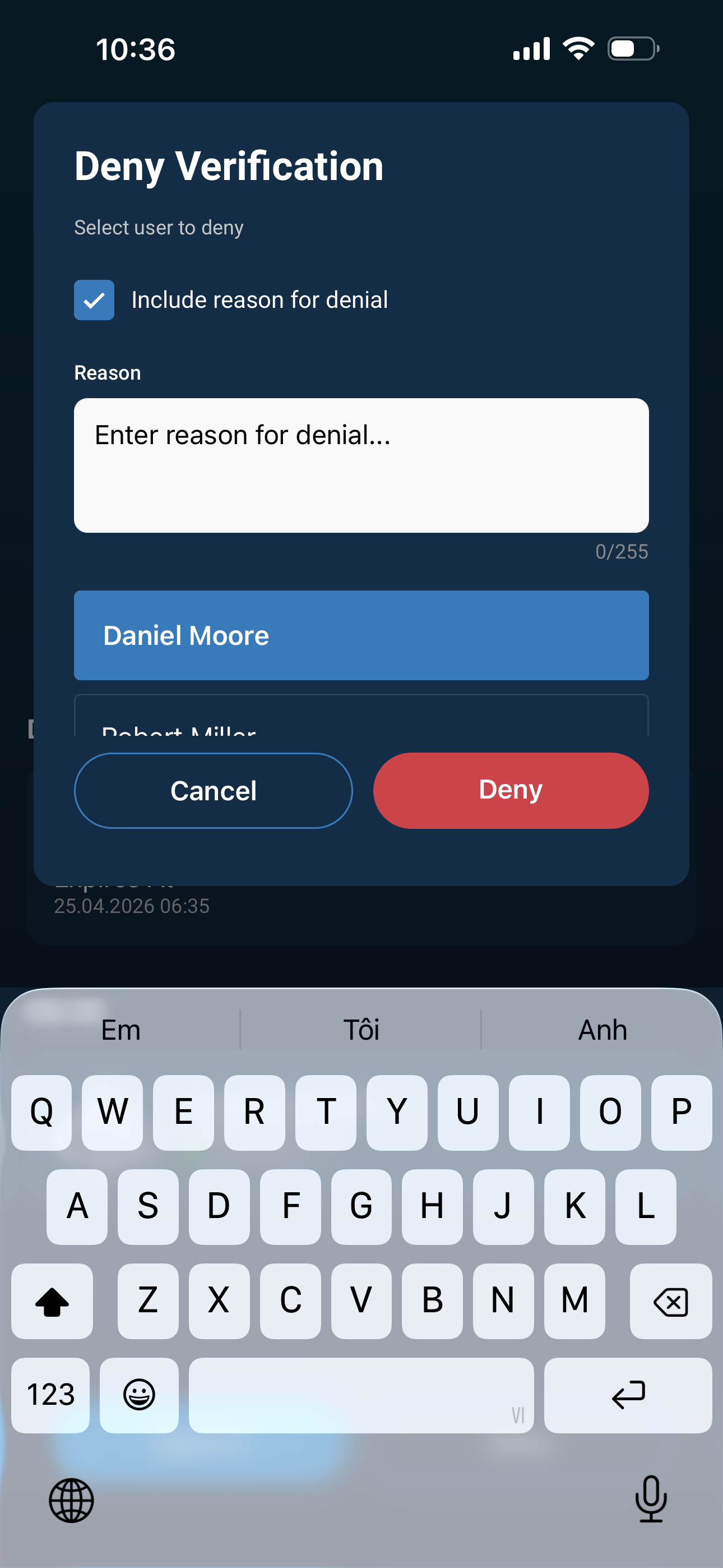The image size is (723, 1568).
Task: Select Daniel Moore as user to deny
Action: click(361, 635)
